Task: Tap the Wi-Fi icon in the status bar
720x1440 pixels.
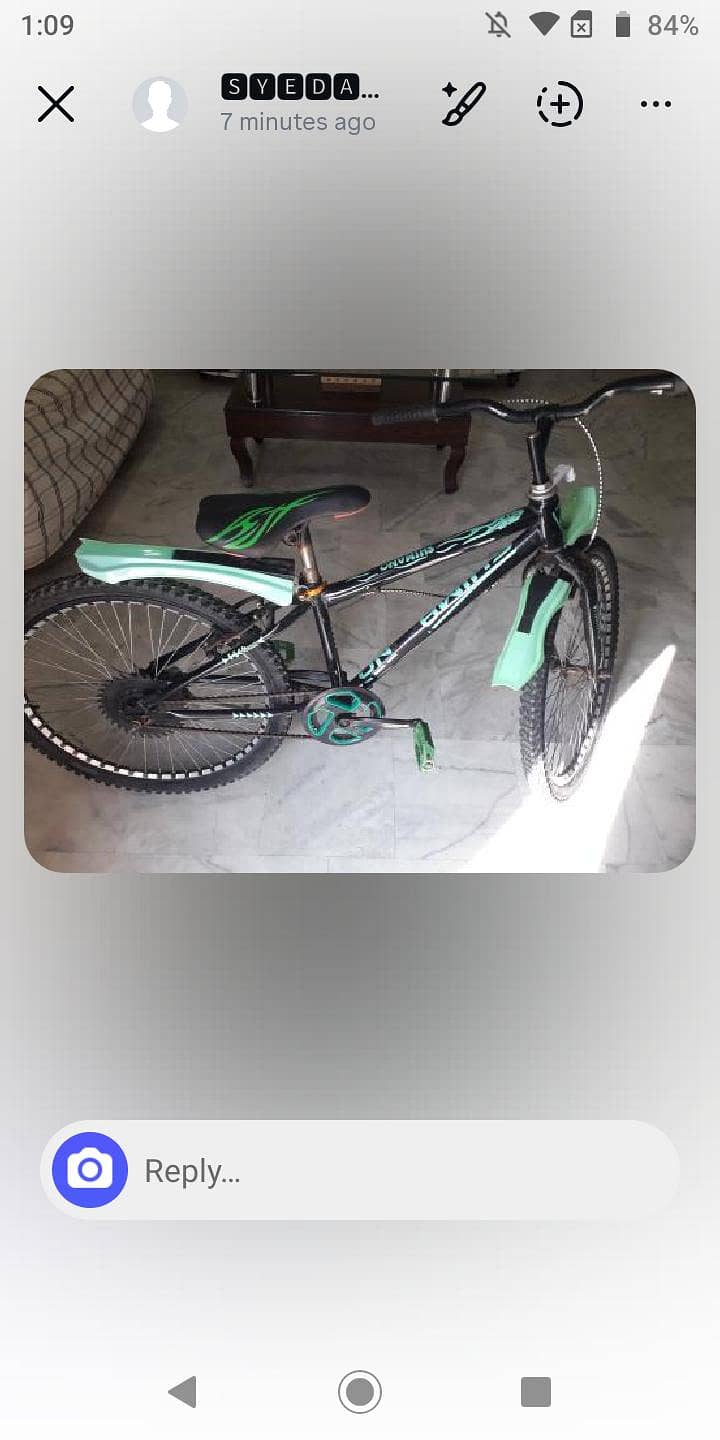Action: point(543,25)
